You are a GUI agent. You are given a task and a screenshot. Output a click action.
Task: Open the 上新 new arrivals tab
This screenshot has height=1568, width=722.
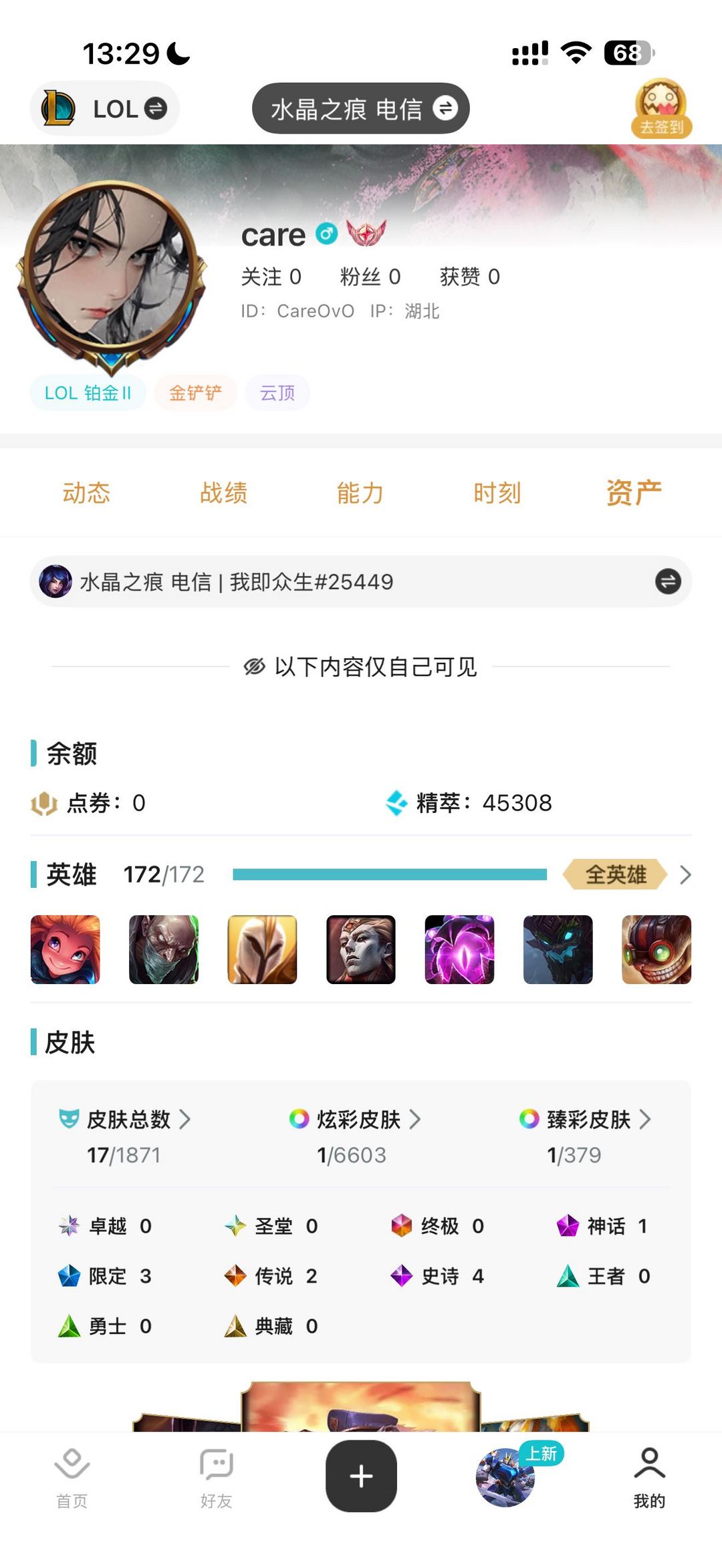tap(506, 1476)
